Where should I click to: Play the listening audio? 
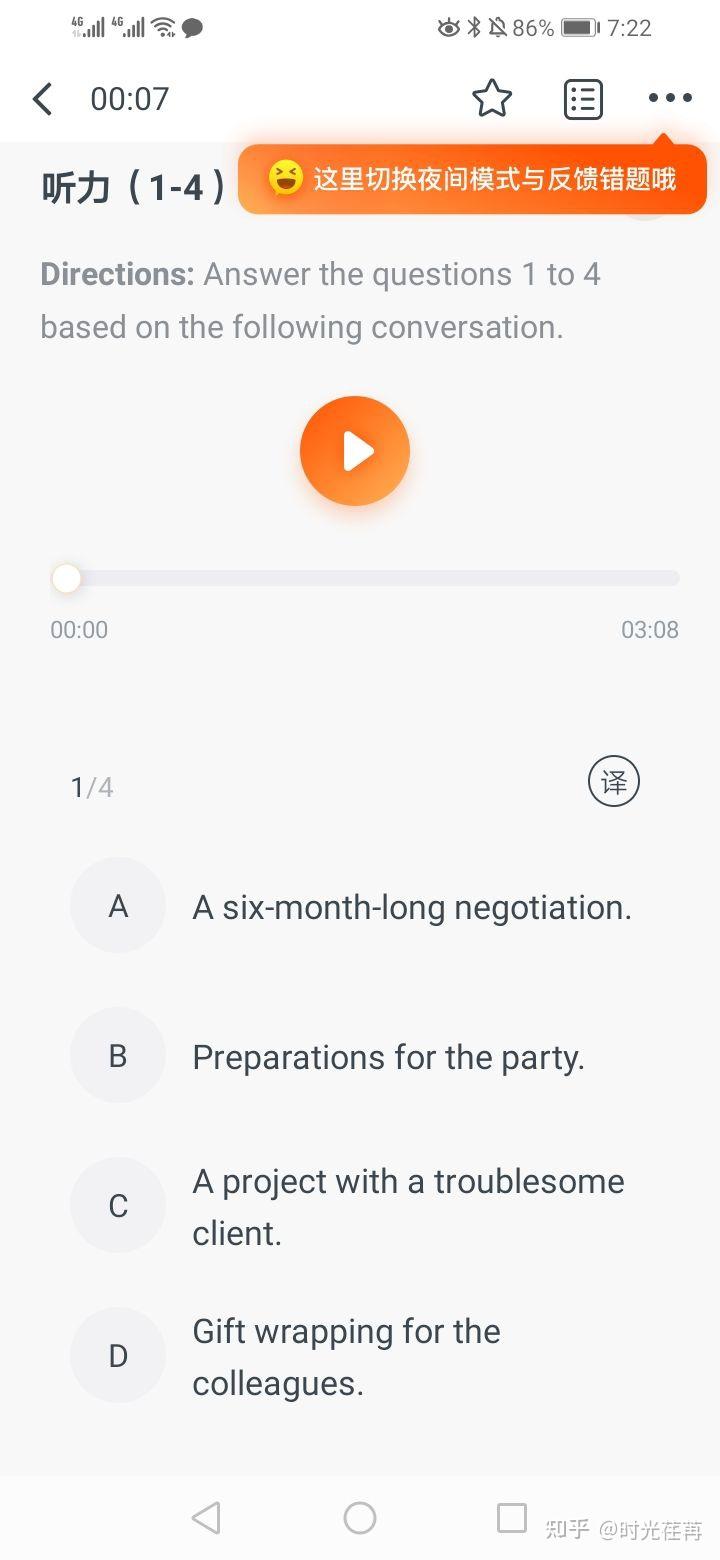355,451
